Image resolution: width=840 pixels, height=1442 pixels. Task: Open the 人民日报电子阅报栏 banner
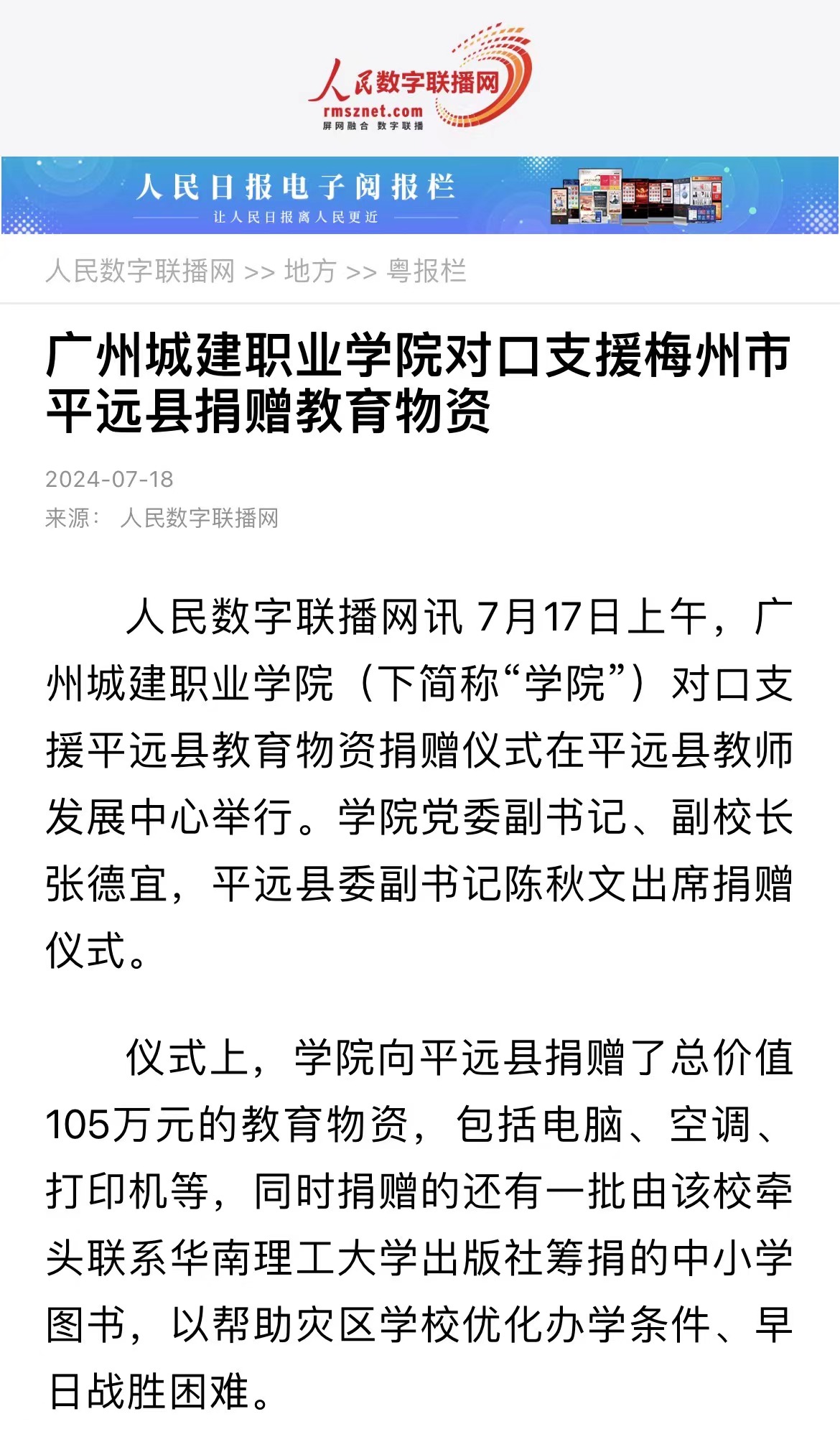coord(419,195)
